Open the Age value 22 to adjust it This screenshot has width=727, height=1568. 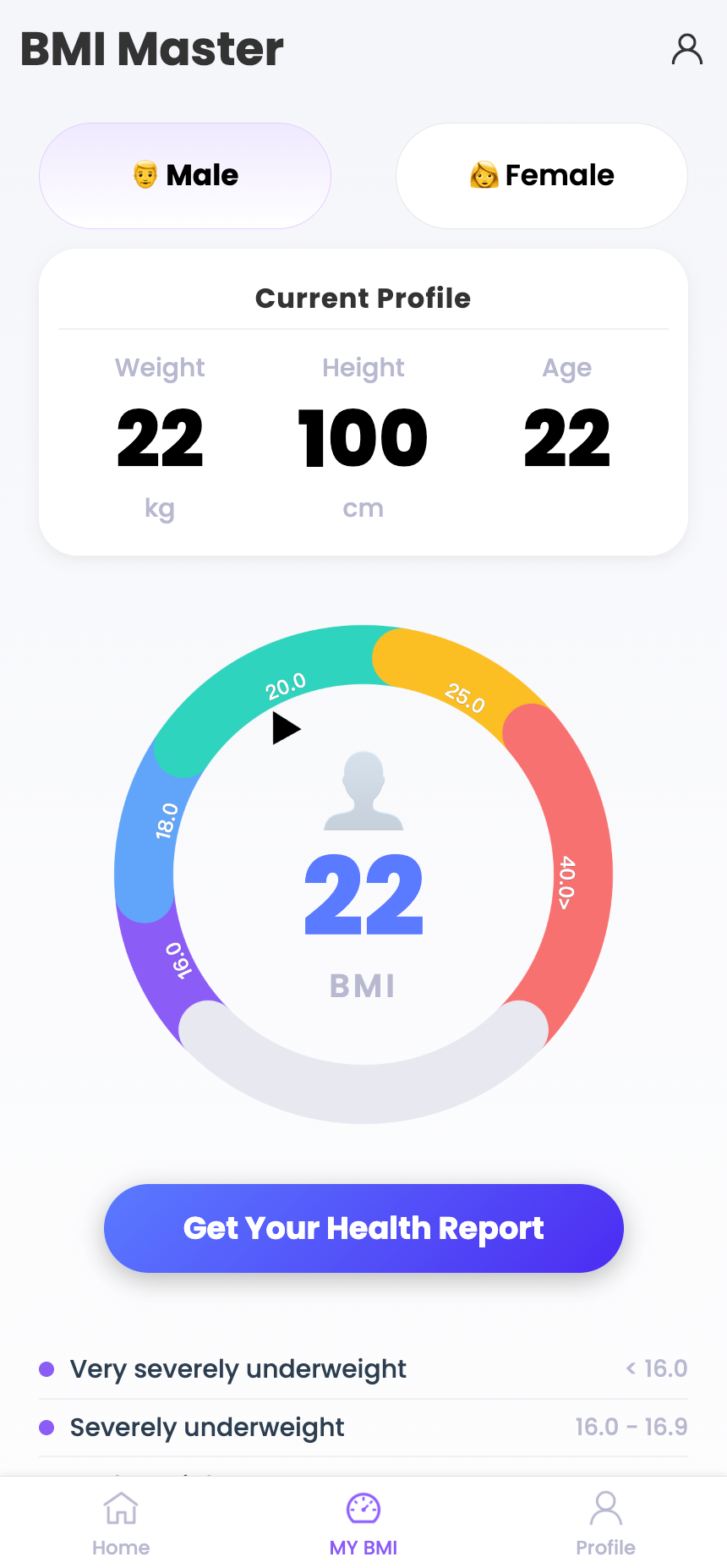567,437
